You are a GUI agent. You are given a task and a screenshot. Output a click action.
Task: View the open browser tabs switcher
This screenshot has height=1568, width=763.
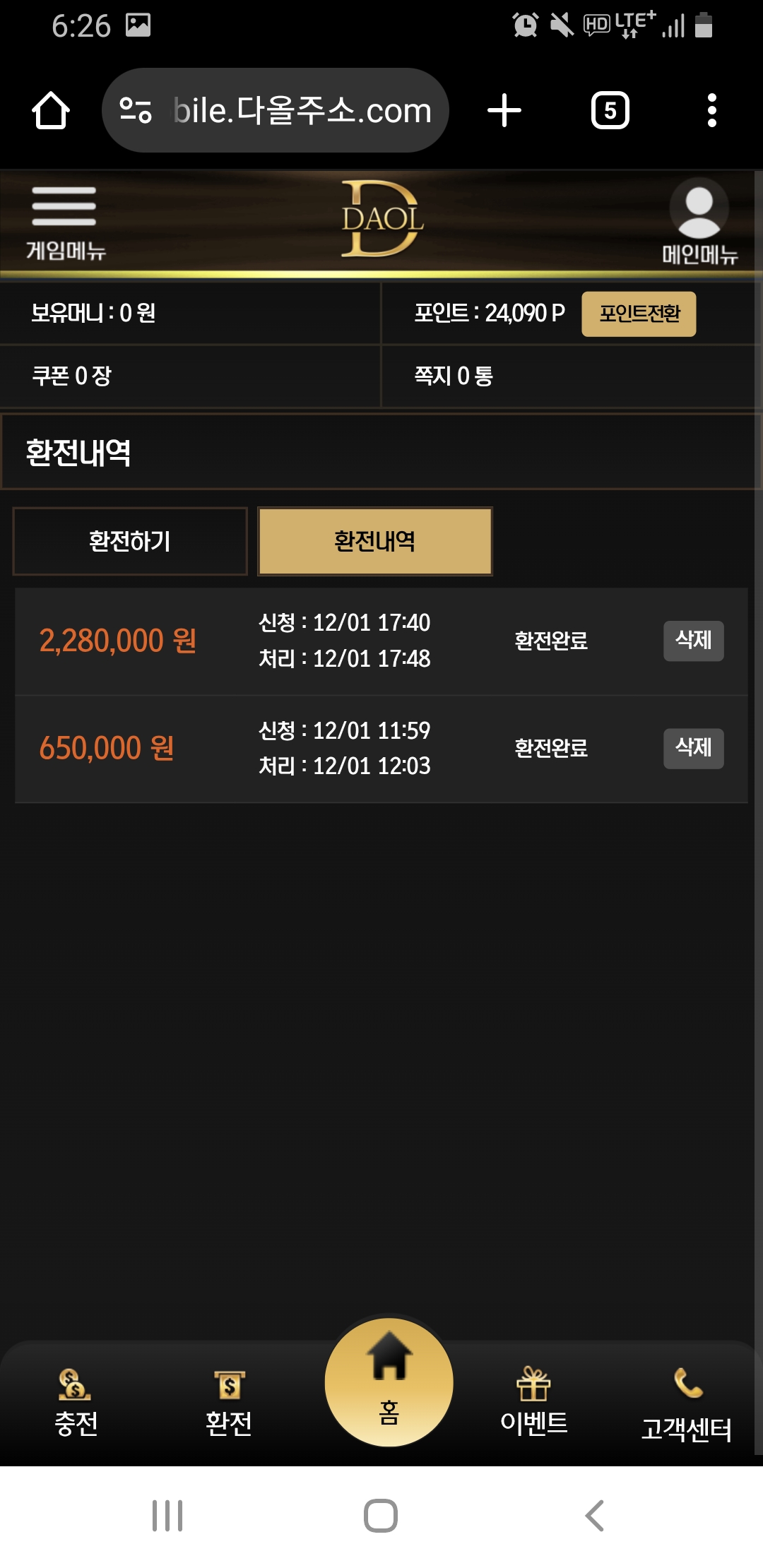click(x=610, y=111)
